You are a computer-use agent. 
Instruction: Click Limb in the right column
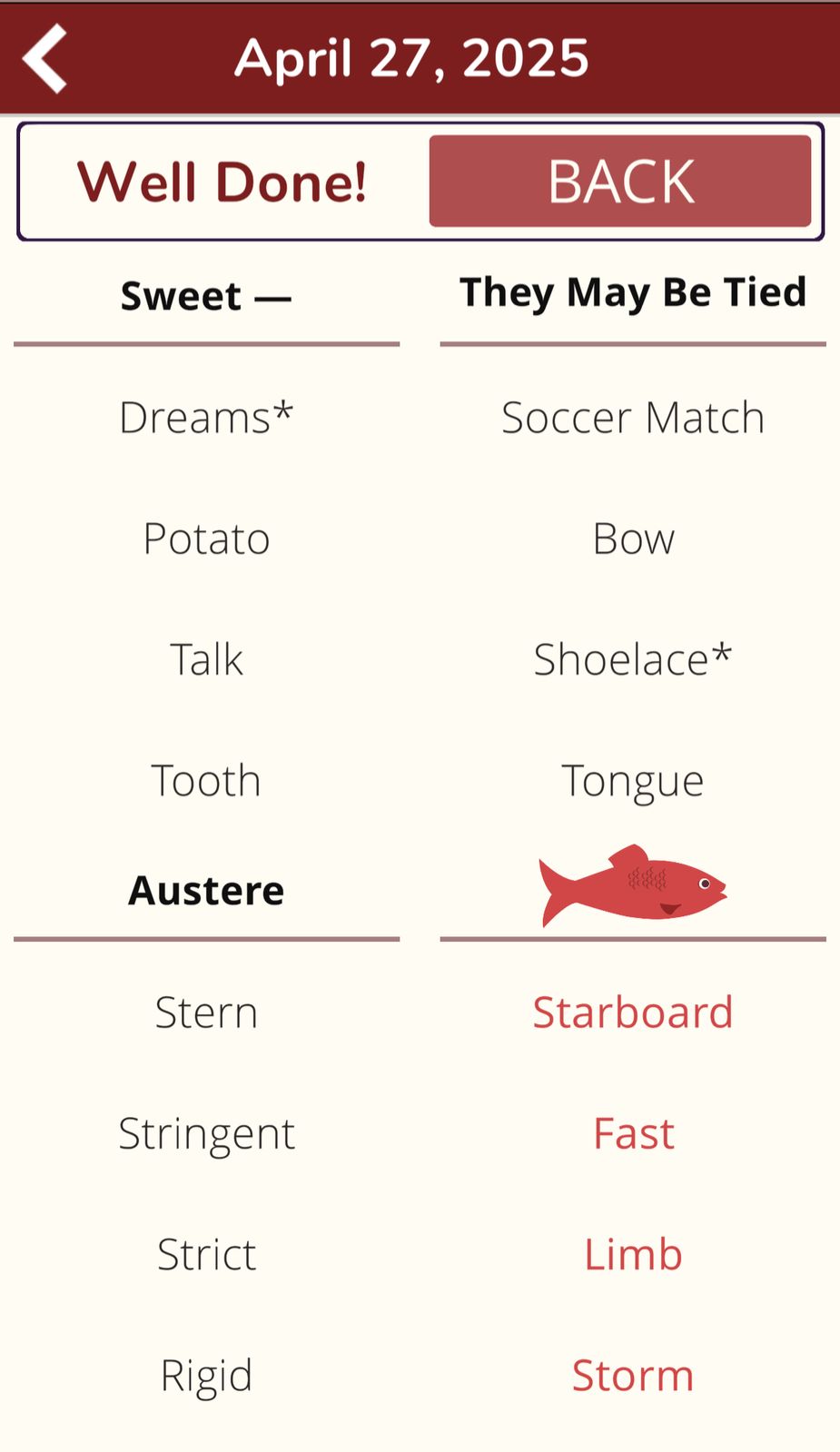pyautogui.click(x=633, y=1254)
